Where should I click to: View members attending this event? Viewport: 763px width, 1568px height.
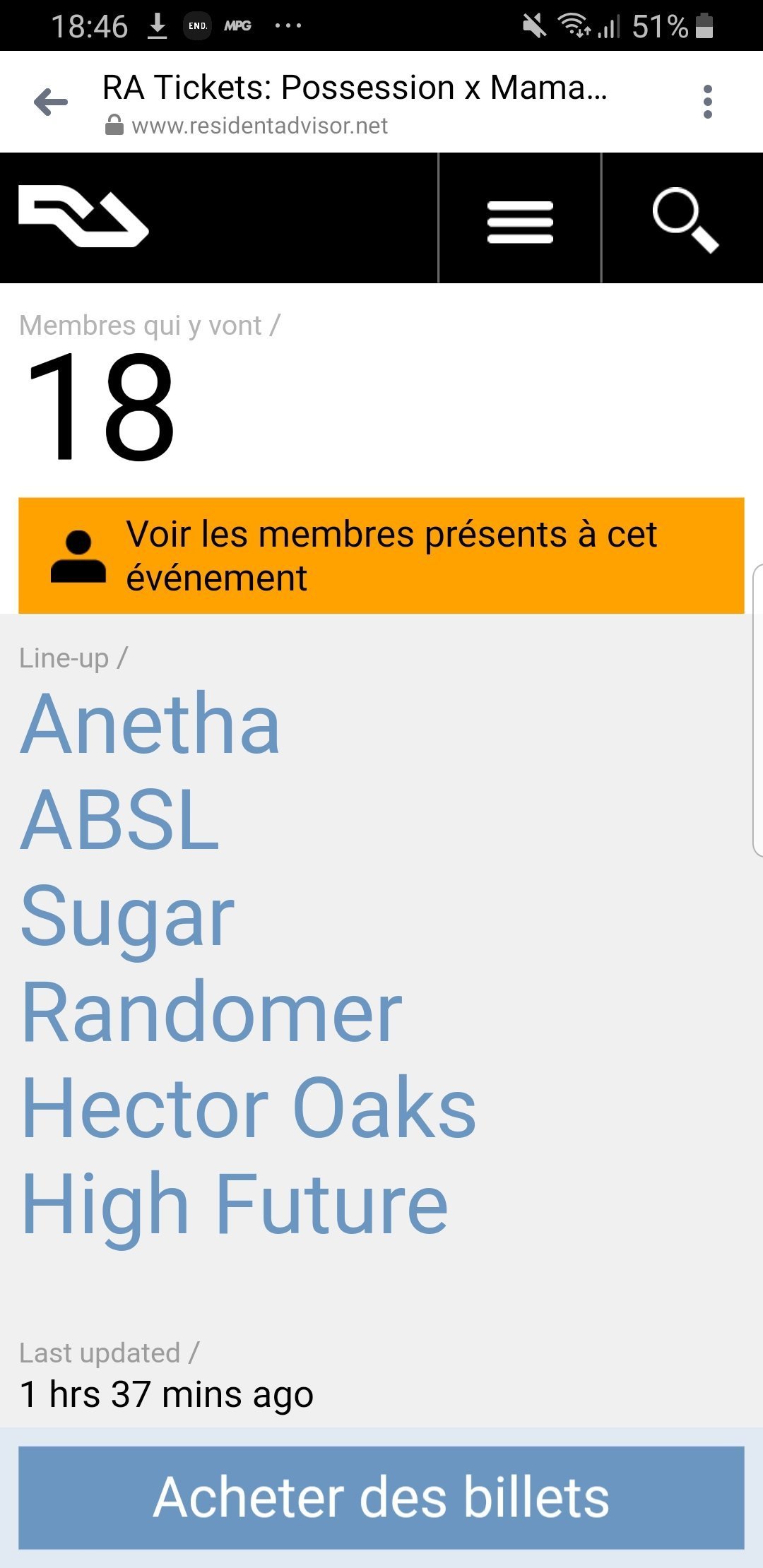pyautogui.click(x=381, y=555)
